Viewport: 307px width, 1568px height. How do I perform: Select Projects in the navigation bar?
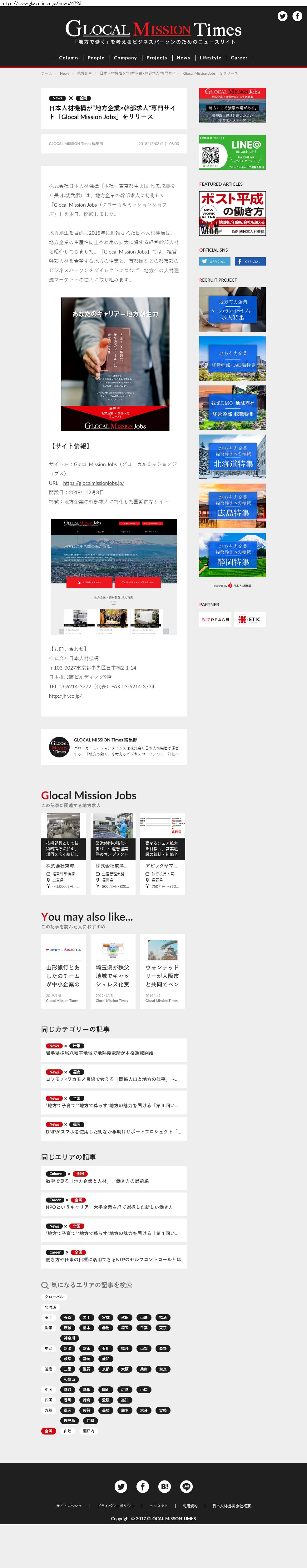[x=156, y=58]
